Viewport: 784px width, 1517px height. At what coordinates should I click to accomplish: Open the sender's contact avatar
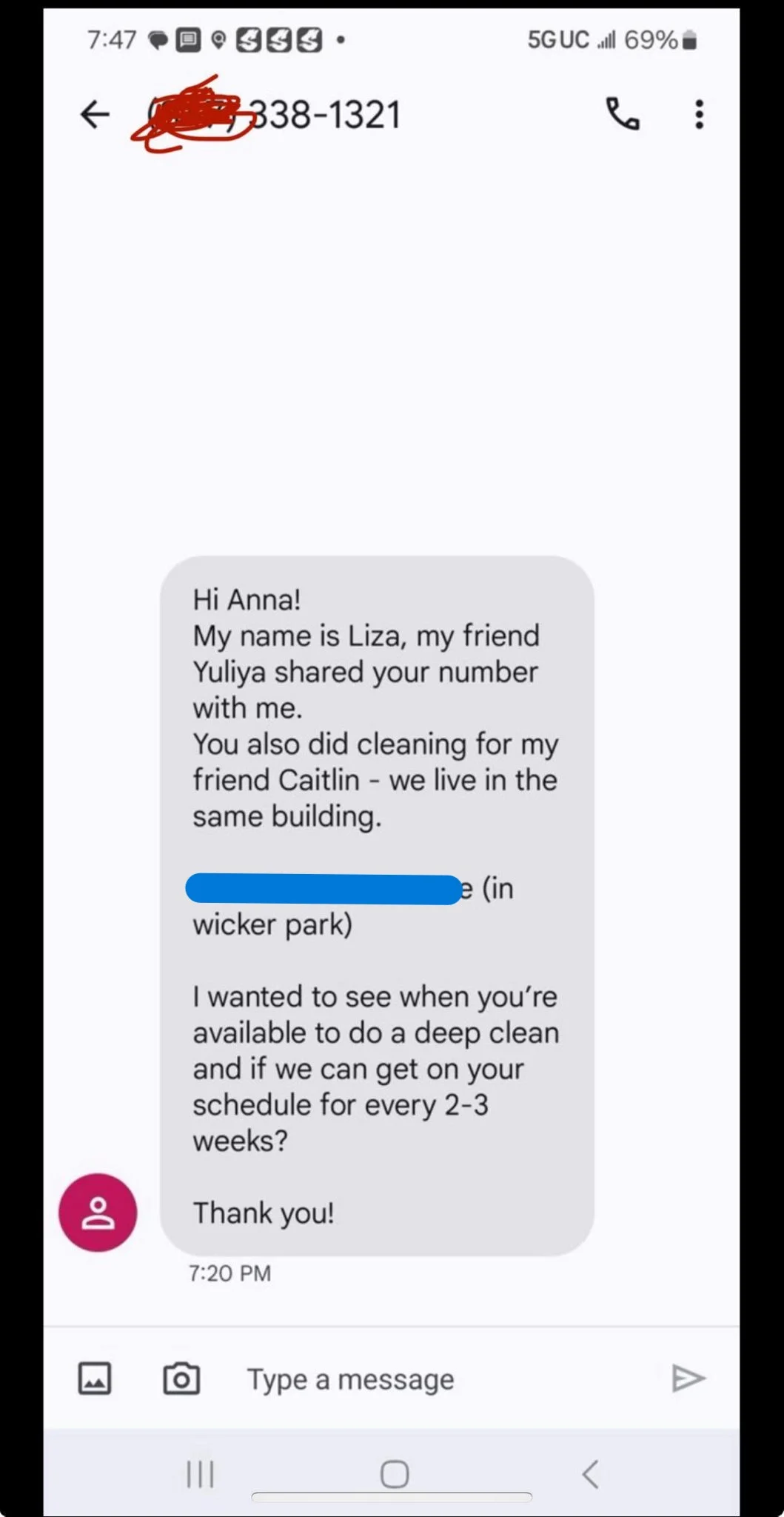pyautogui.click(x=98, y=1213)
